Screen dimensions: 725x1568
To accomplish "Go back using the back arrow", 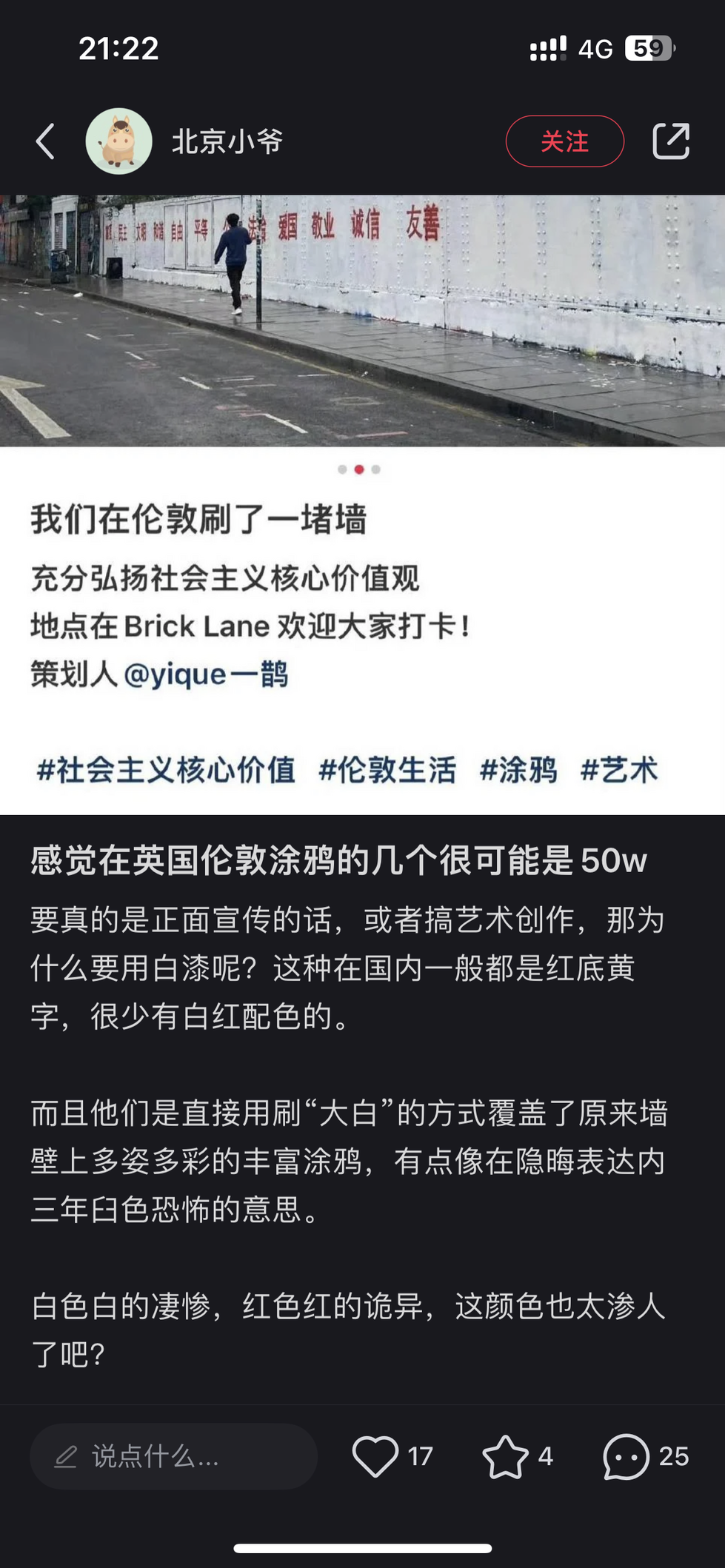I will [x=46, y=141].
